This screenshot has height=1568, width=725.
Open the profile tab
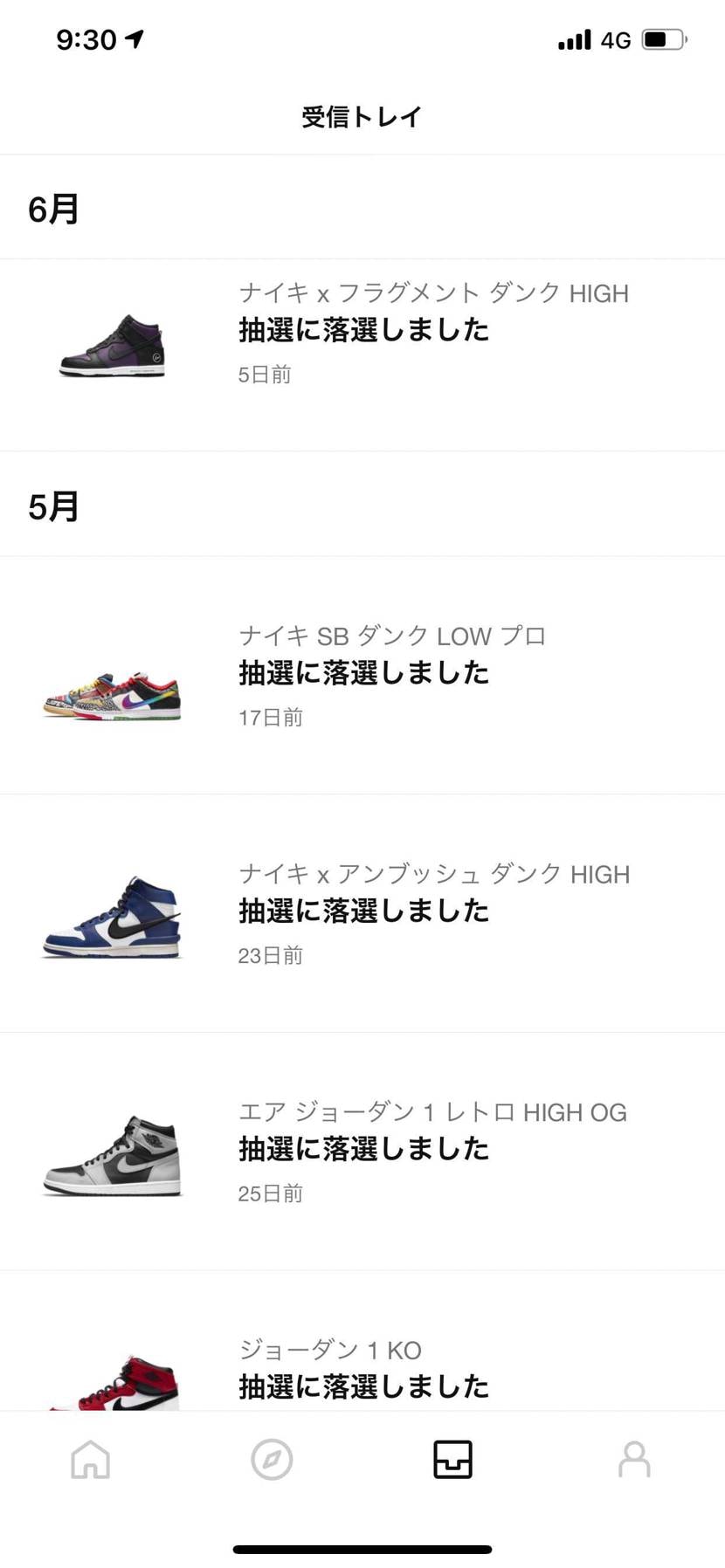(634, 1460)
